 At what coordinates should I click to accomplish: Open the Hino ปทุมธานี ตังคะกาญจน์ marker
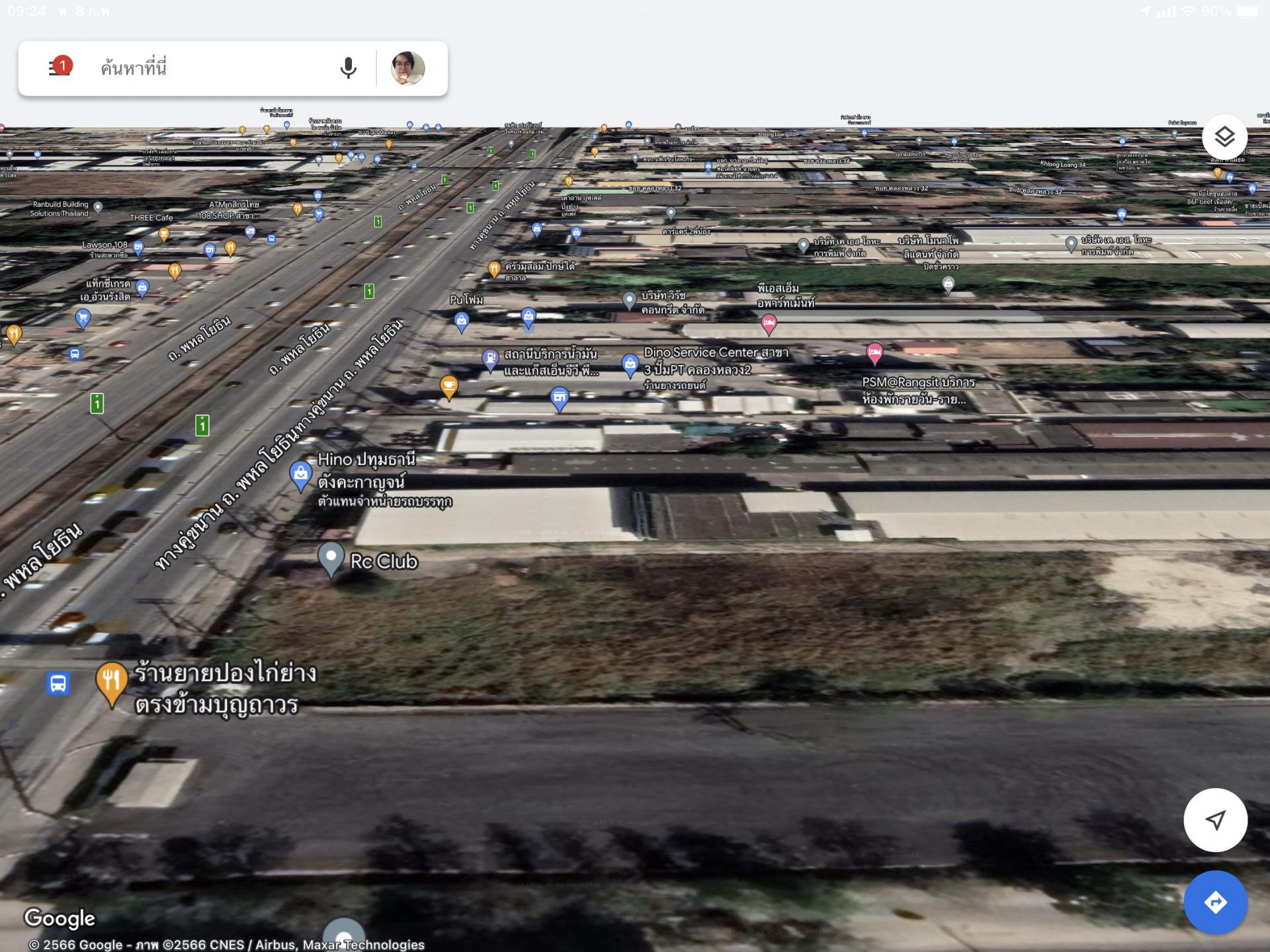point(301,473)
